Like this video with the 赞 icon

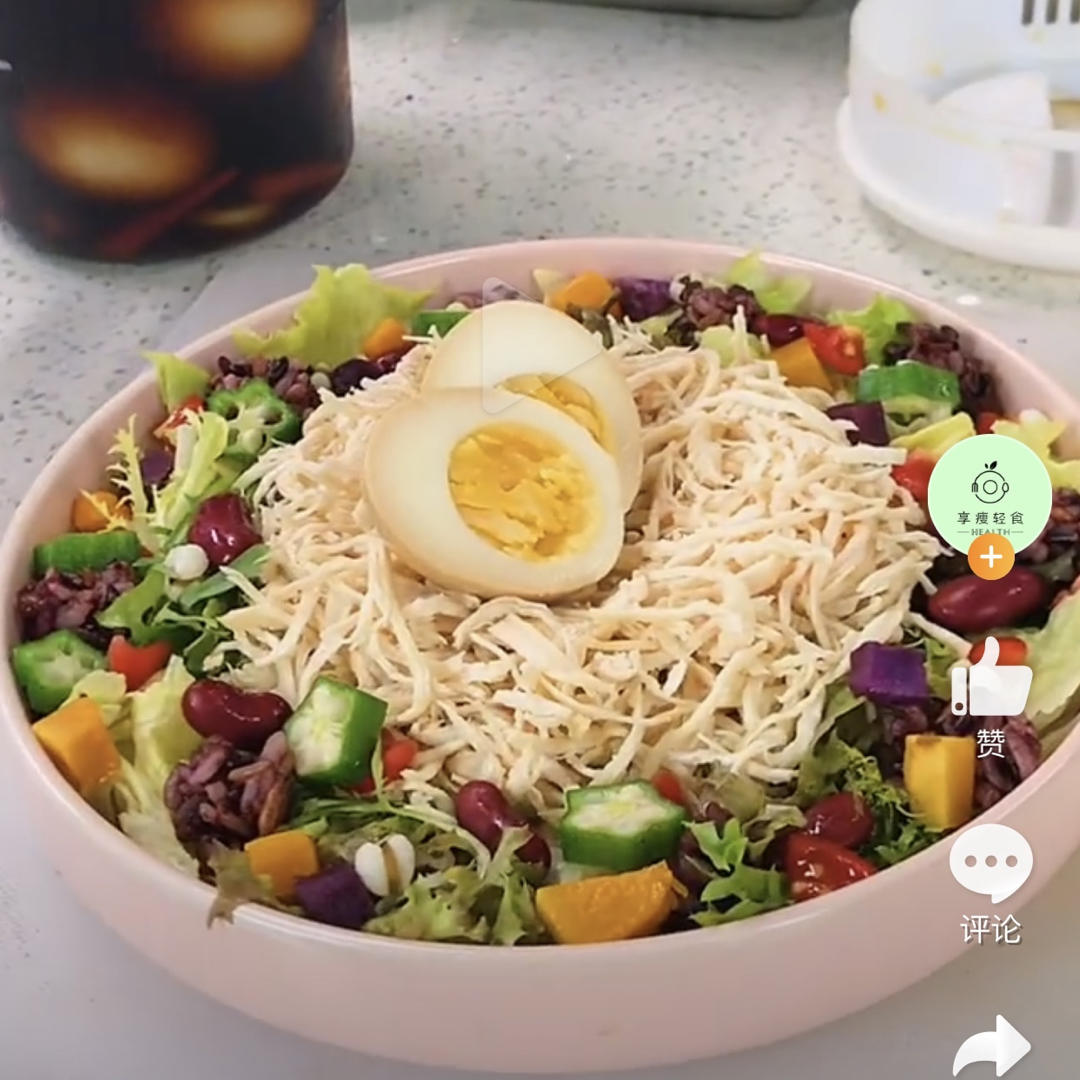[991, 680]
